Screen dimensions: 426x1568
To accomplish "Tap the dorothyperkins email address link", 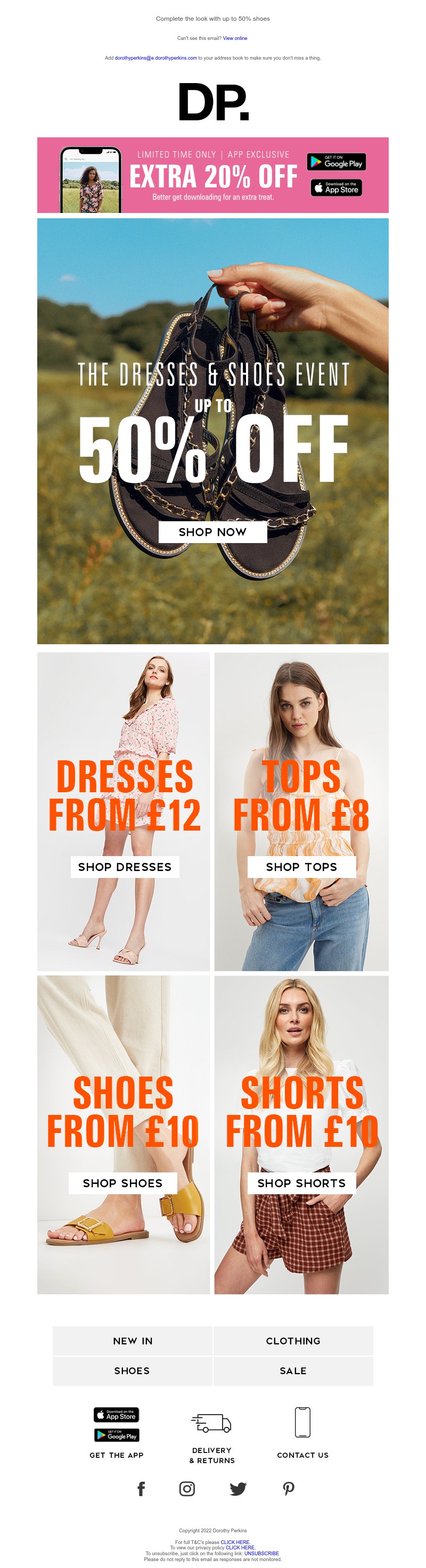I will click(x=155, y=59).
